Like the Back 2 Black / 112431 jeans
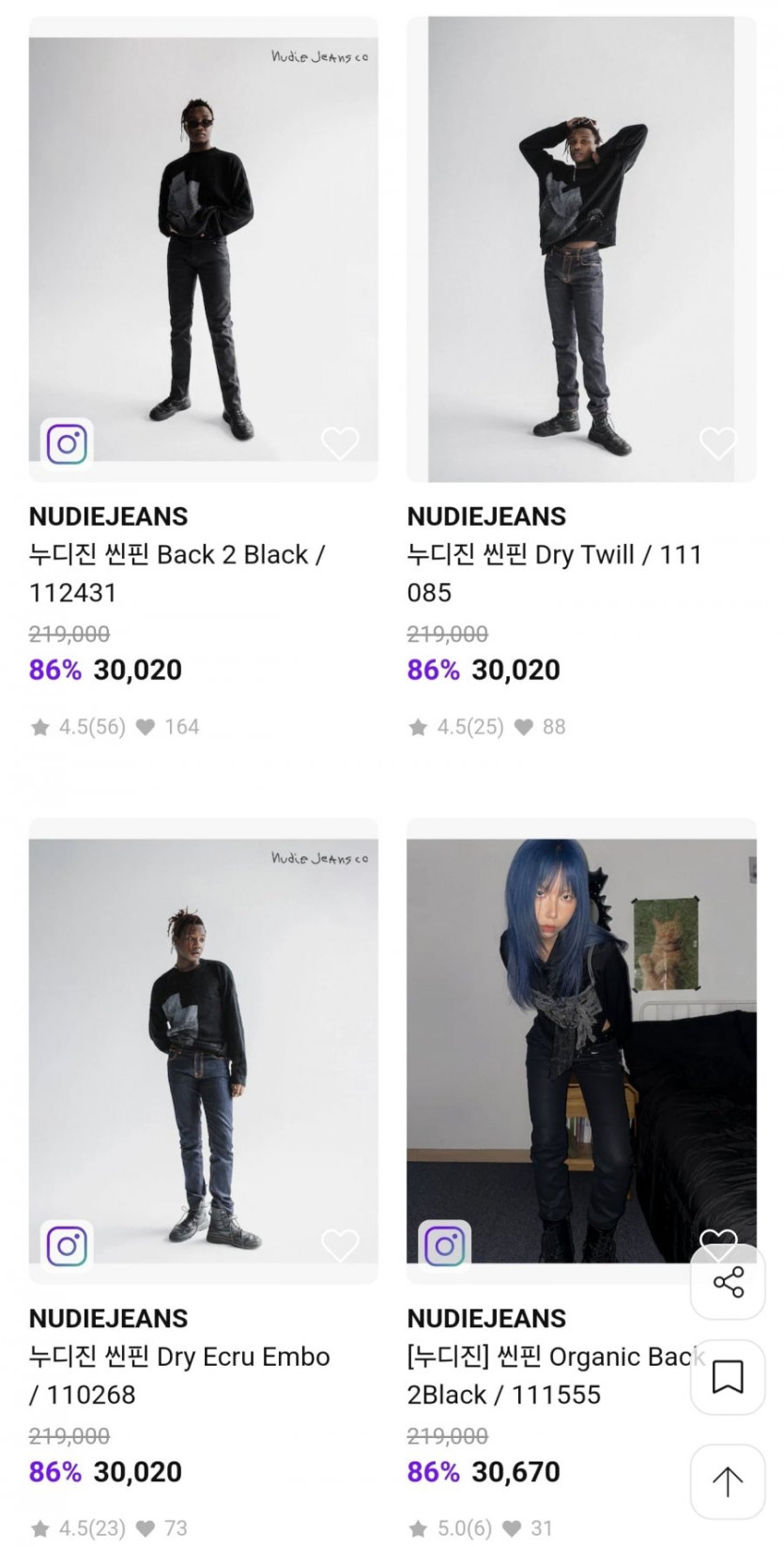This screenshot has height=1547, width=784. tap(340, 443)
